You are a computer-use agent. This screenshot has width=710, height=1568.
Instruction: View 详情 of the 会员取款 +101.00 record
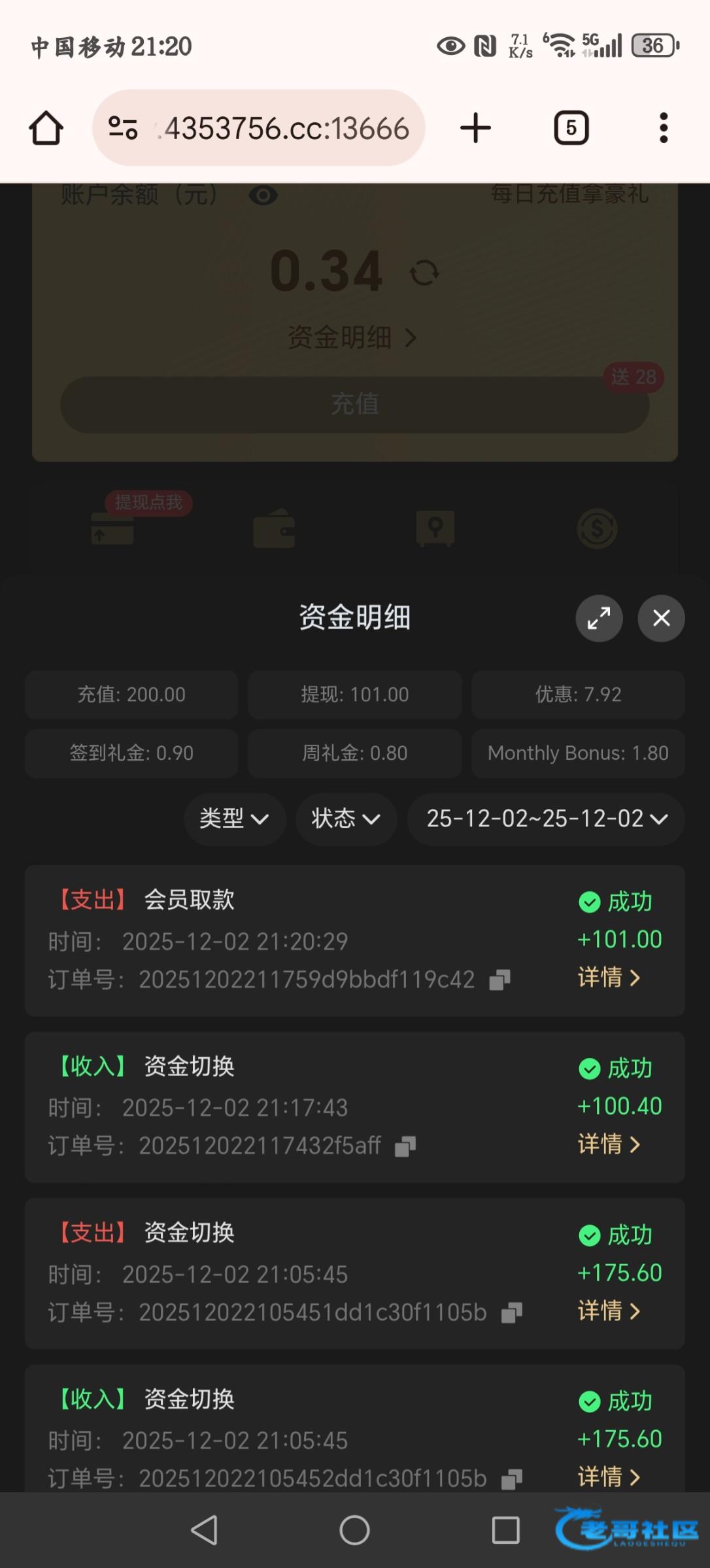pyautogui.click(x=609, y=977)
